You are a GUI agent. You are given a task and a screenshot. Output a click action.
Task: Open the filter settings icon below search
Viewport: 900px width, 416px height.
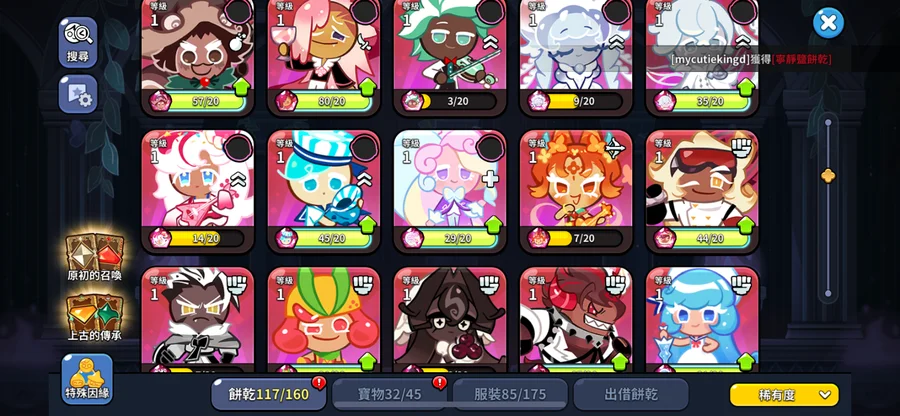pos(77,95)
